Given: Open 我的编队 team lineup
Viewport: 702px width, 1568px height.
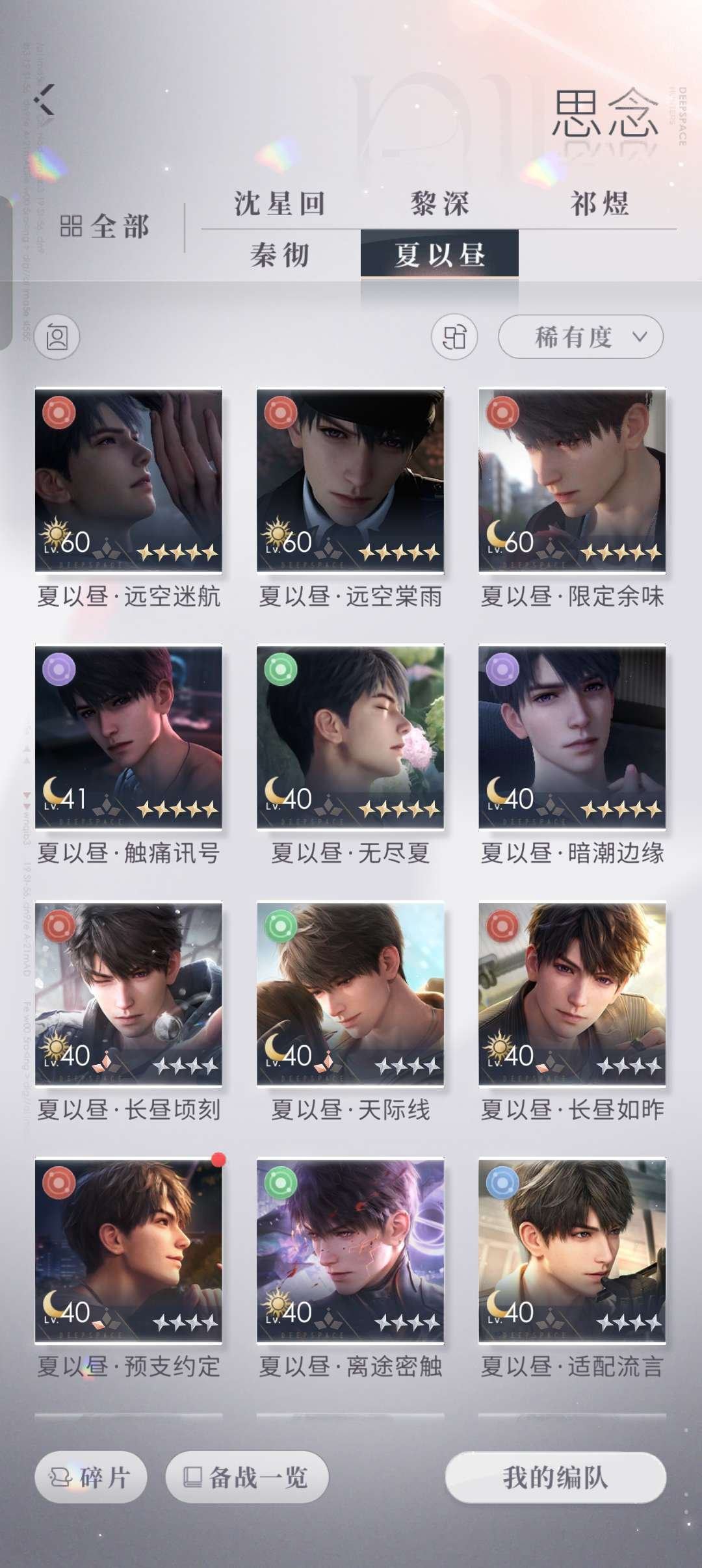Looking at the screenshot, I should (556, 1477).
